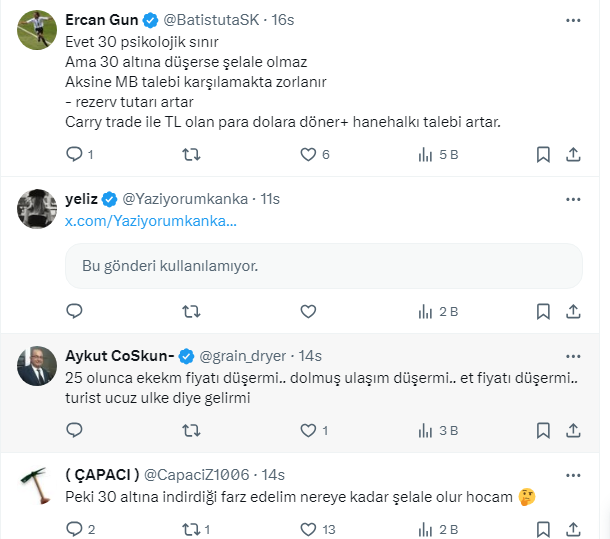The height and width of the screenshot is (539, 610).
Task: Like yeliz's post
Action: tap(309, 312)
